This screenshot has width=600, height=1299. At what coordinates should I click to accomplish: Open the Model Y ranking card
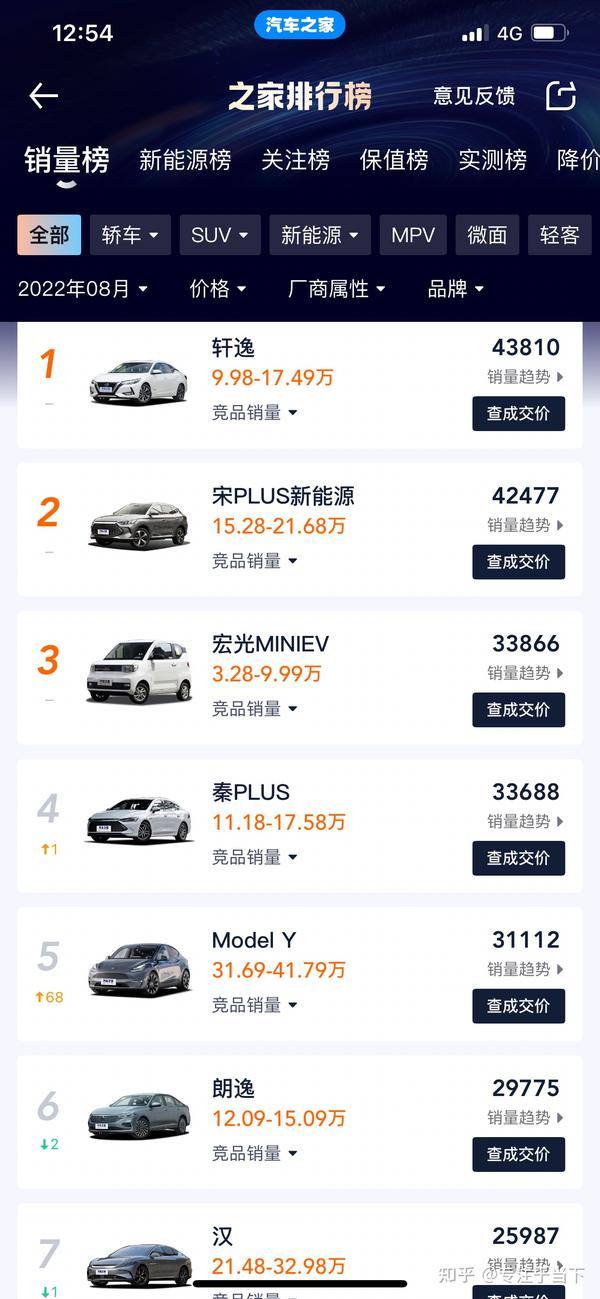pyautogui.click(x=300, y=973)
